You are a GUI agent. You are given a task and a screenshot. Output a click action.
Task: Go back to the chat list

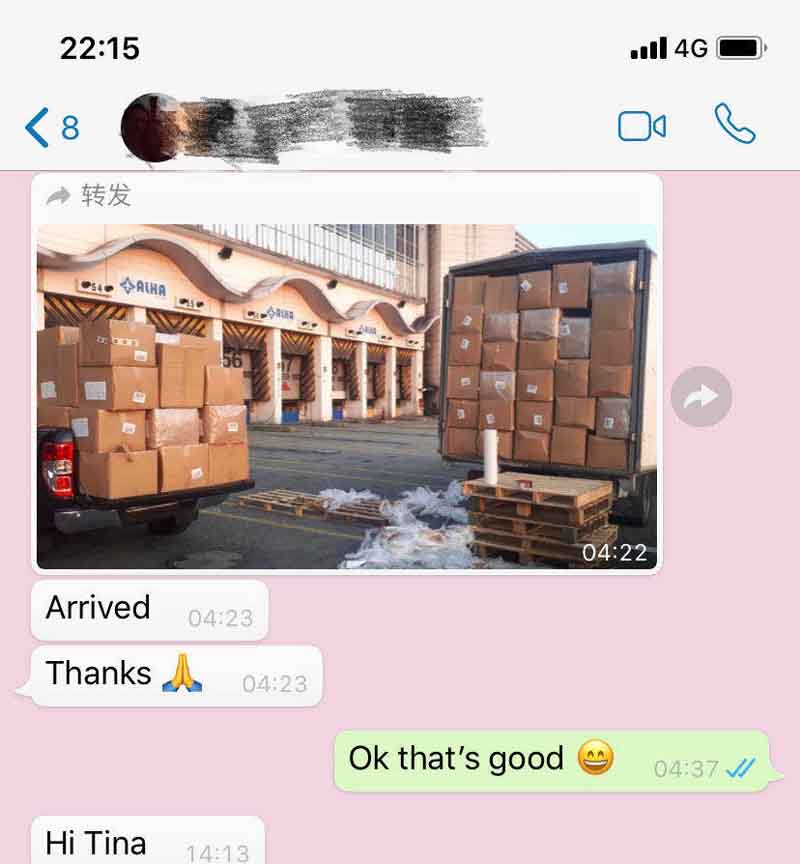tap(50, 127)
